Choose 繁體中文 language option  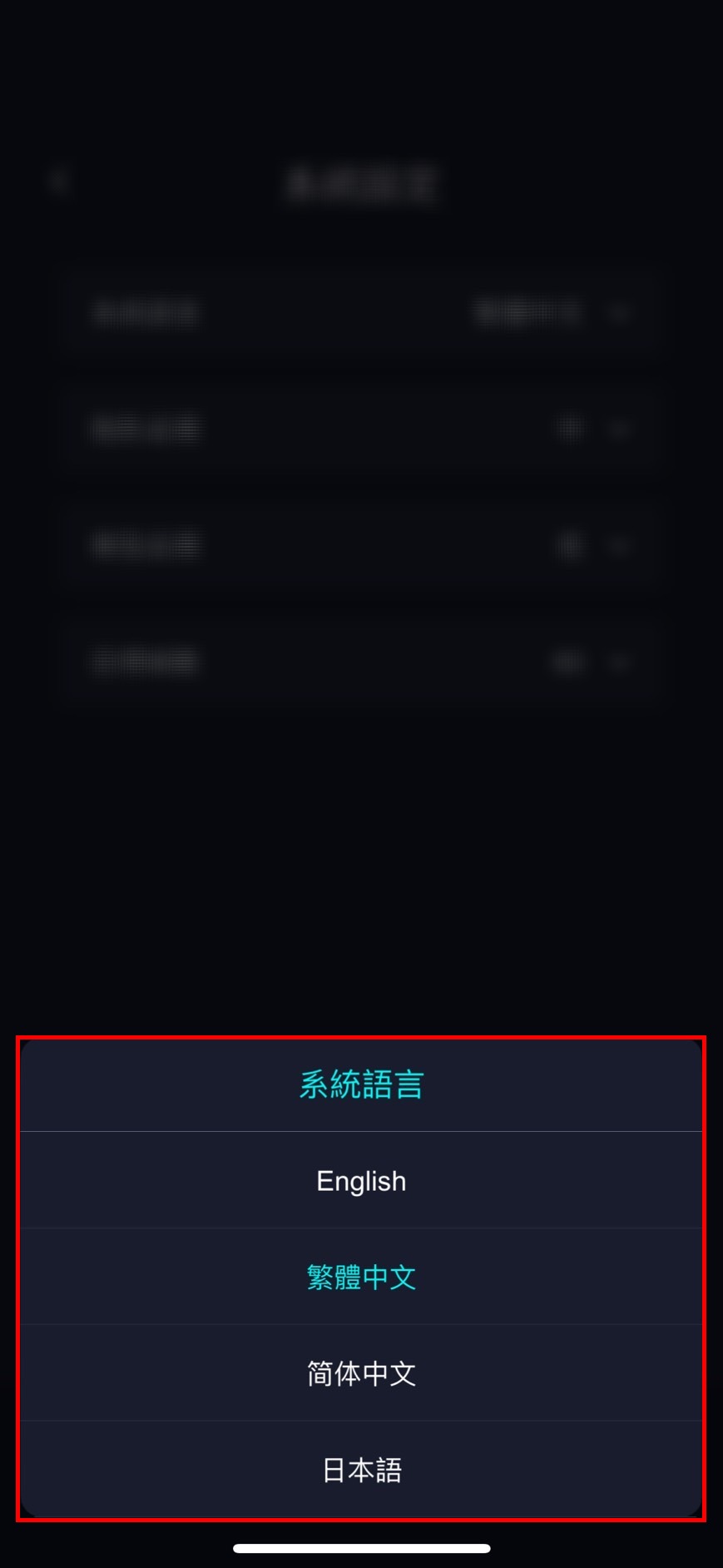[361, 1277]
